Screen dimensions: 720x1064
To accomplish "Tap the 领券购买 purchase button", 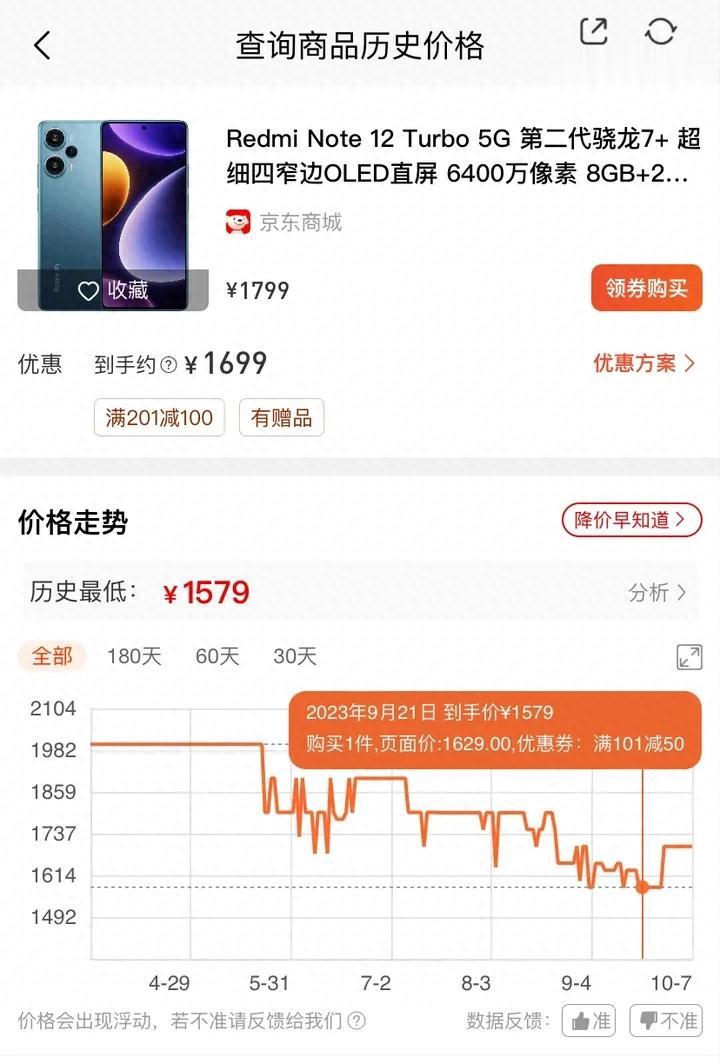I will (x=646, y=288).
